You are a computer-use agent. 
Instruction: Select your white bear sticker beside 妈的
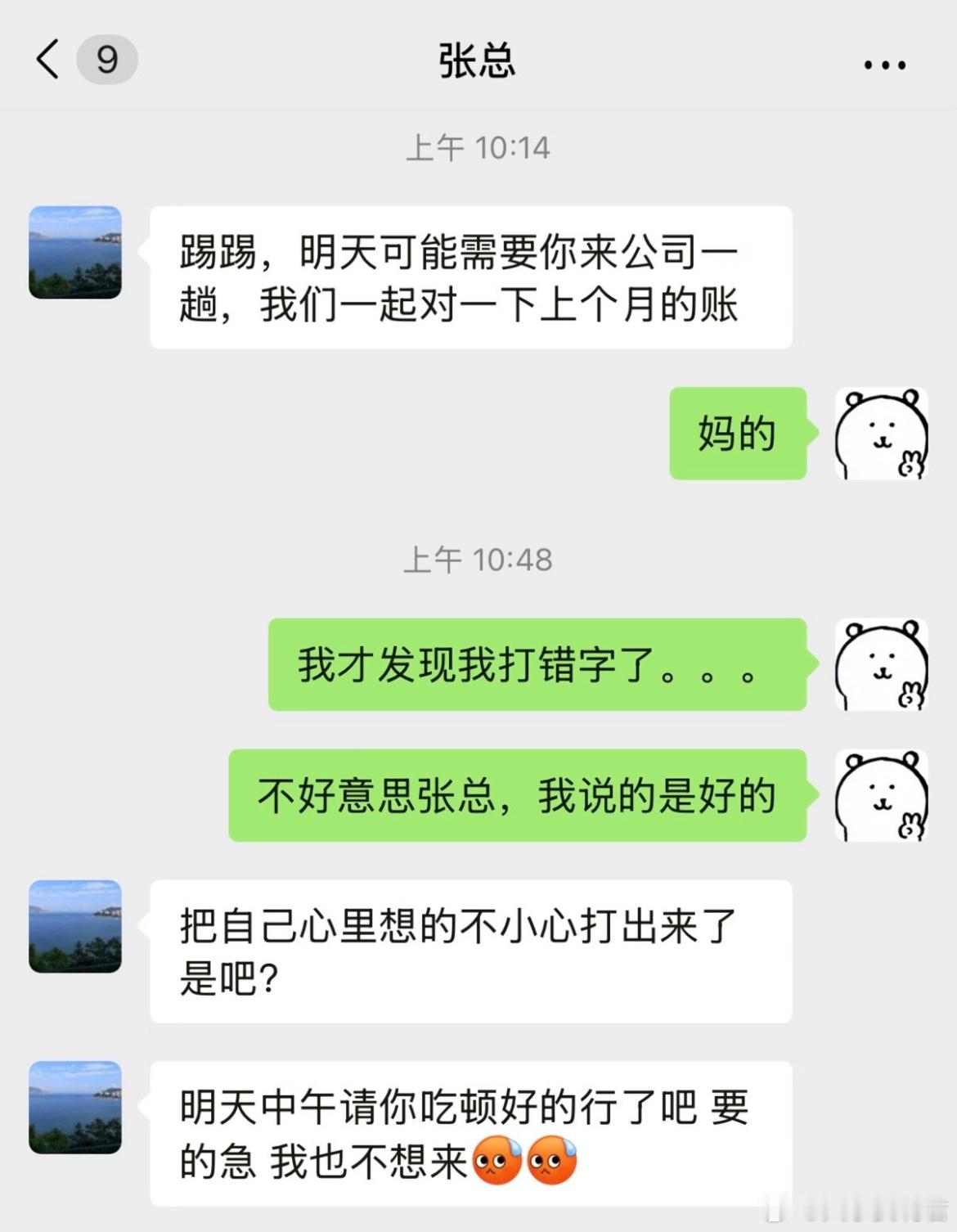tap(881, 434)
